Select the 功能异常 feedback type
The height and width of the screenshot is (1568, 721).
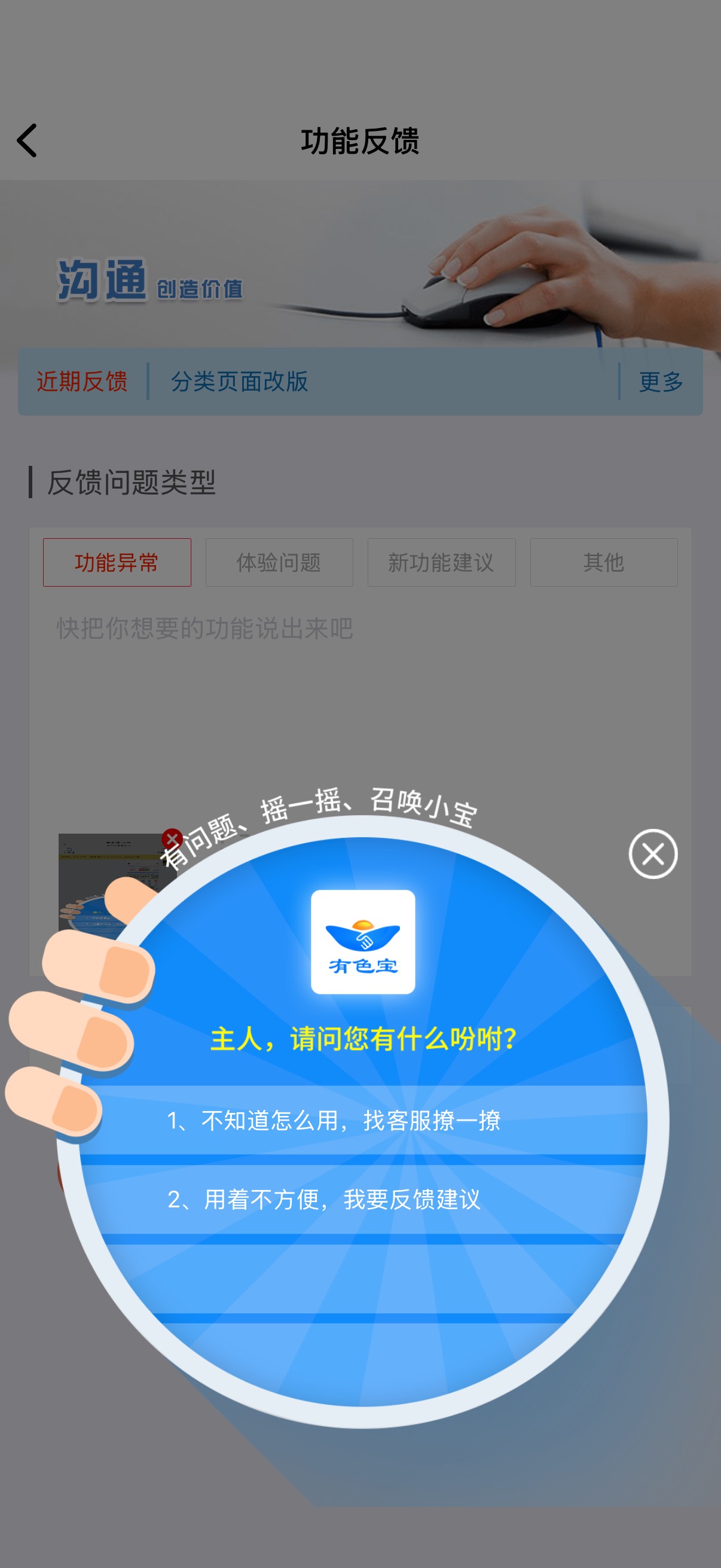(117, 562)
